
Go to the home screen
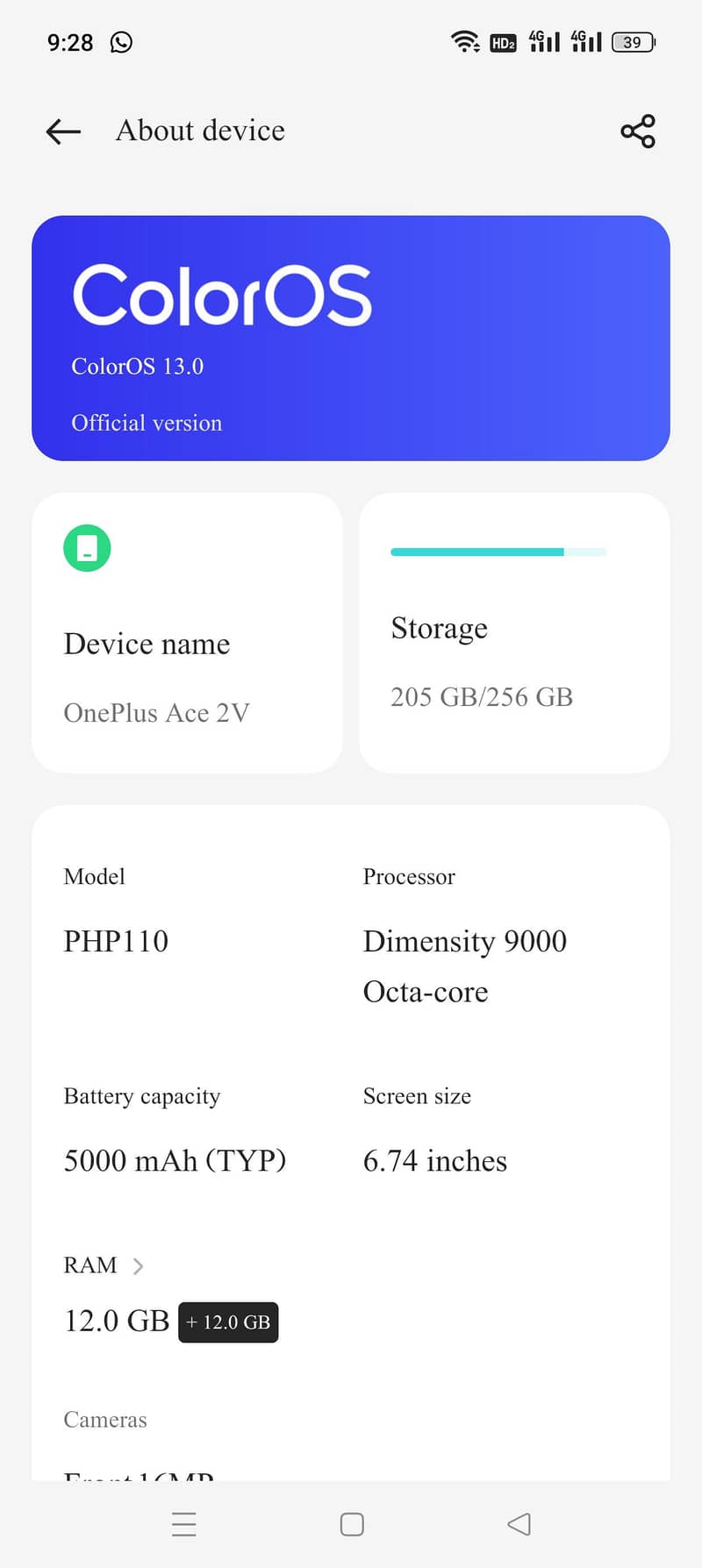pos(352,1524)
